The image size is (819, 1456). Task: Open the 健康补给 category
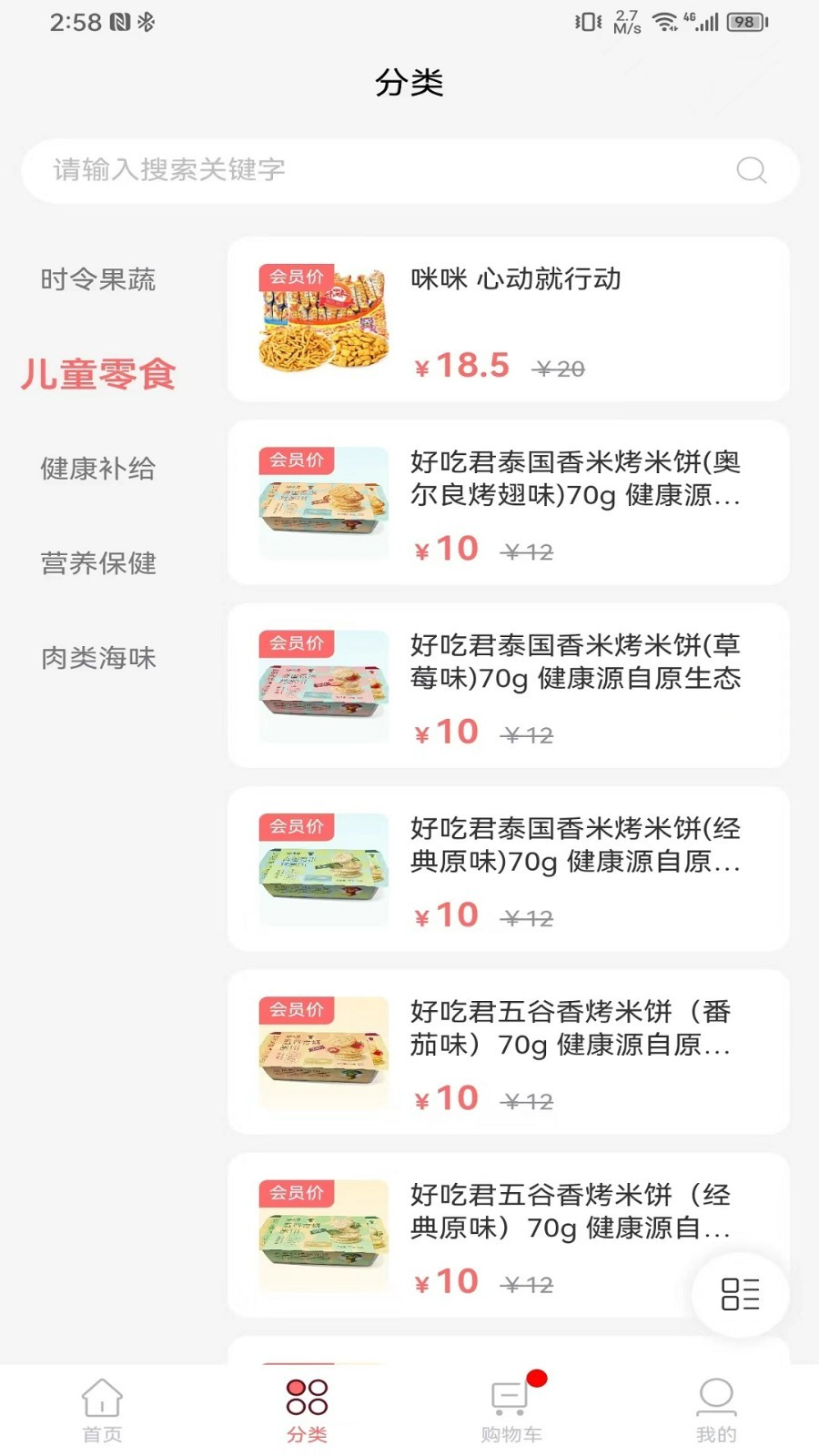[x=97, y=470]
